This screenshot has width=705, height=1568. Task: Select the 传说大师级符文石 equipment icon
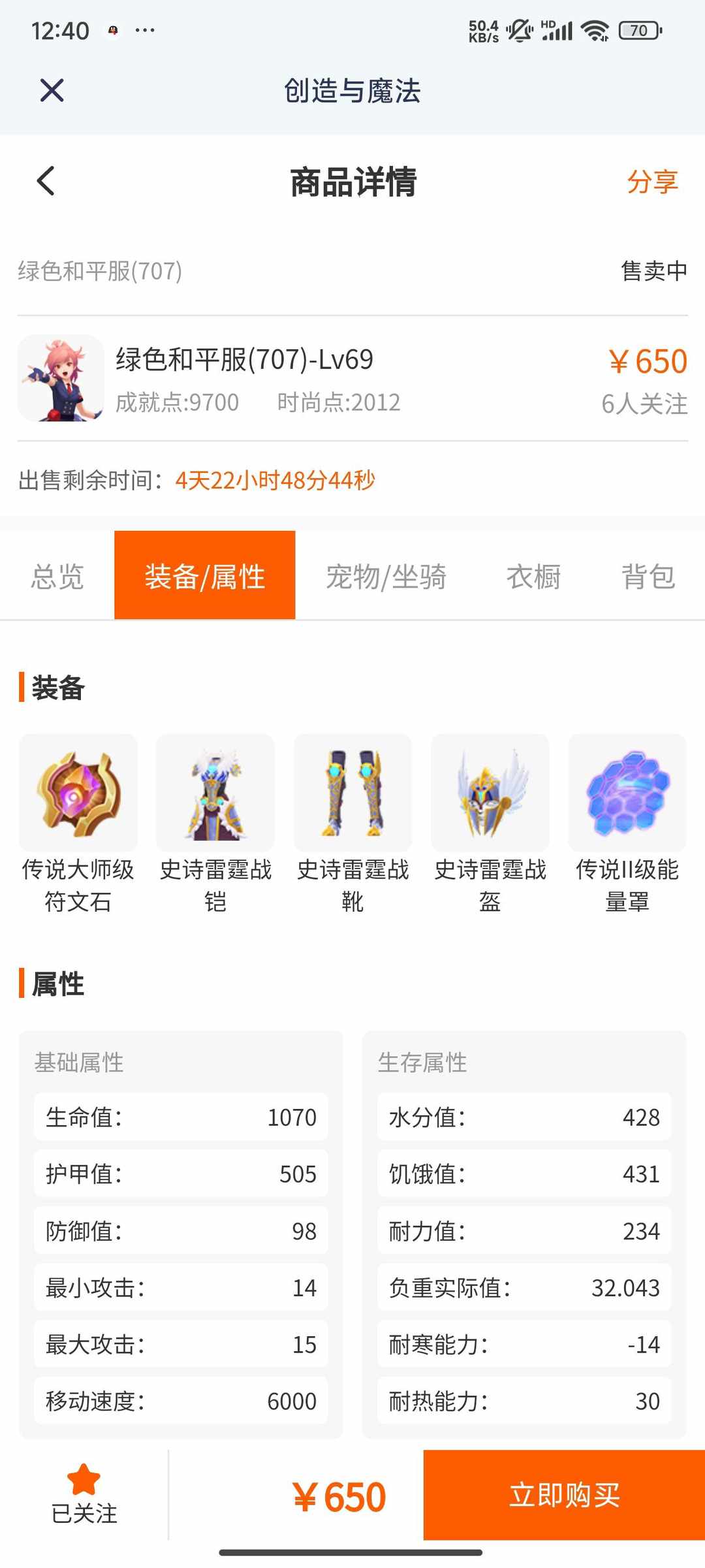coord(77,792)
